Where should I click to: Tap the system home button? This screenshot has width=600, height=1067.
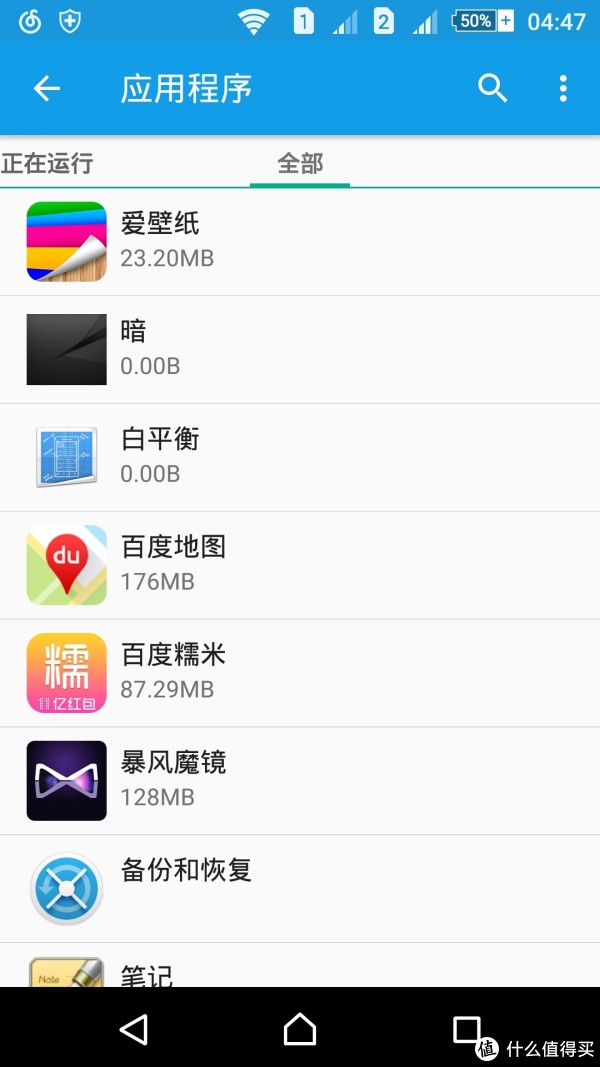coord(300,1028)
